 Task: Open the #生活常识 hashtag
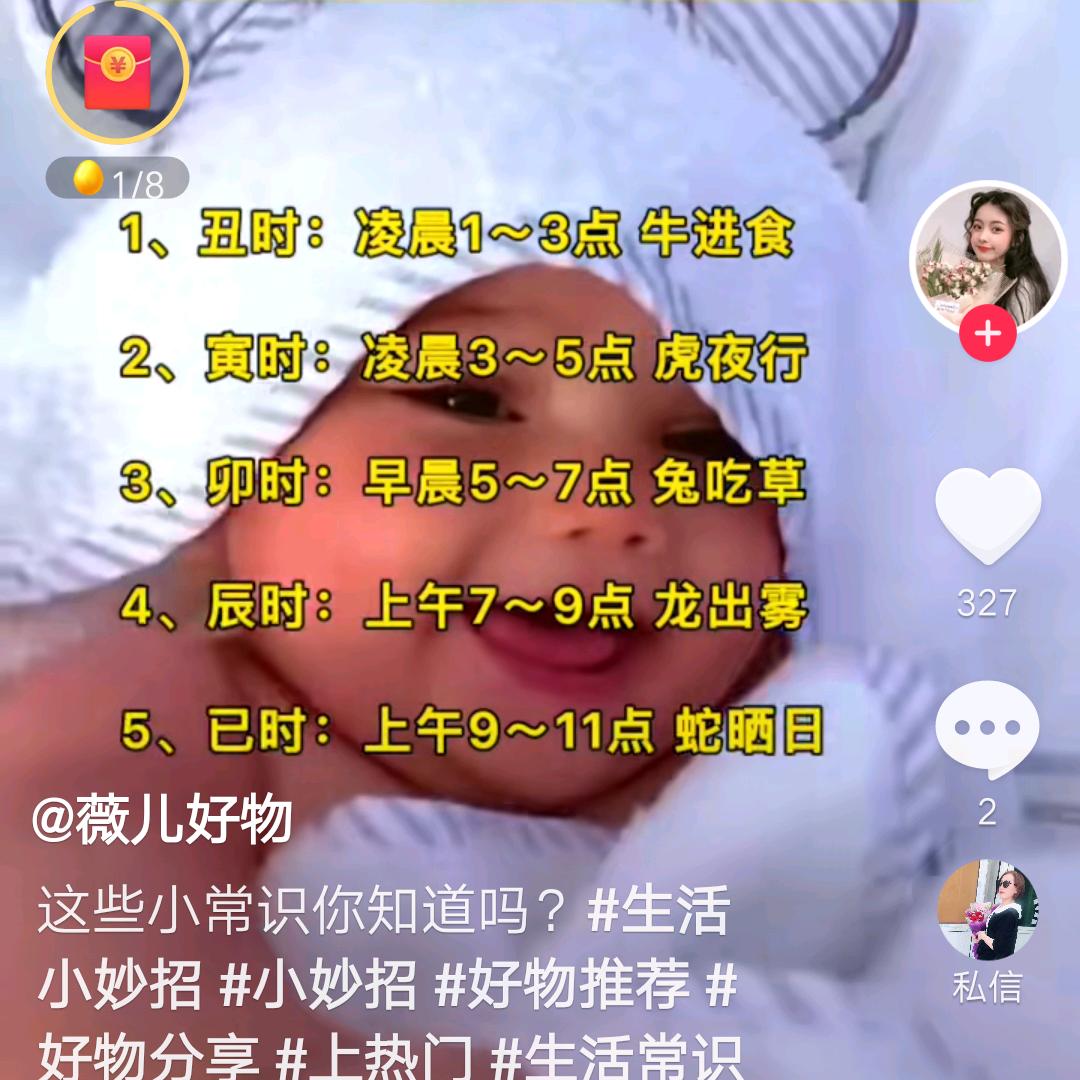coord(618,1058)
